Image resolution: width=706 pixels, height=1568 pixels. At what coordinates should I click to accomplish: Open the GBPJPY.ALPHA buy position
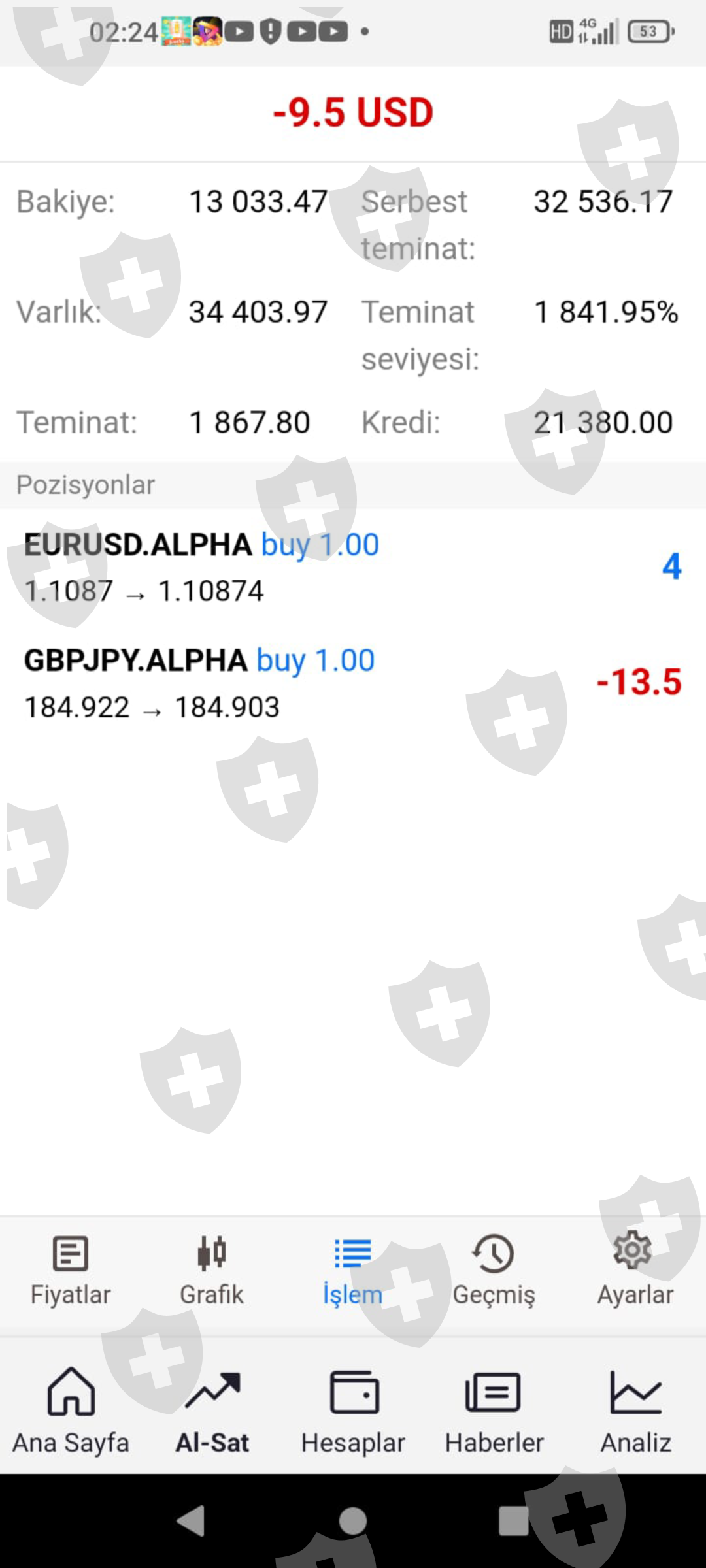(x=353, y=683)
